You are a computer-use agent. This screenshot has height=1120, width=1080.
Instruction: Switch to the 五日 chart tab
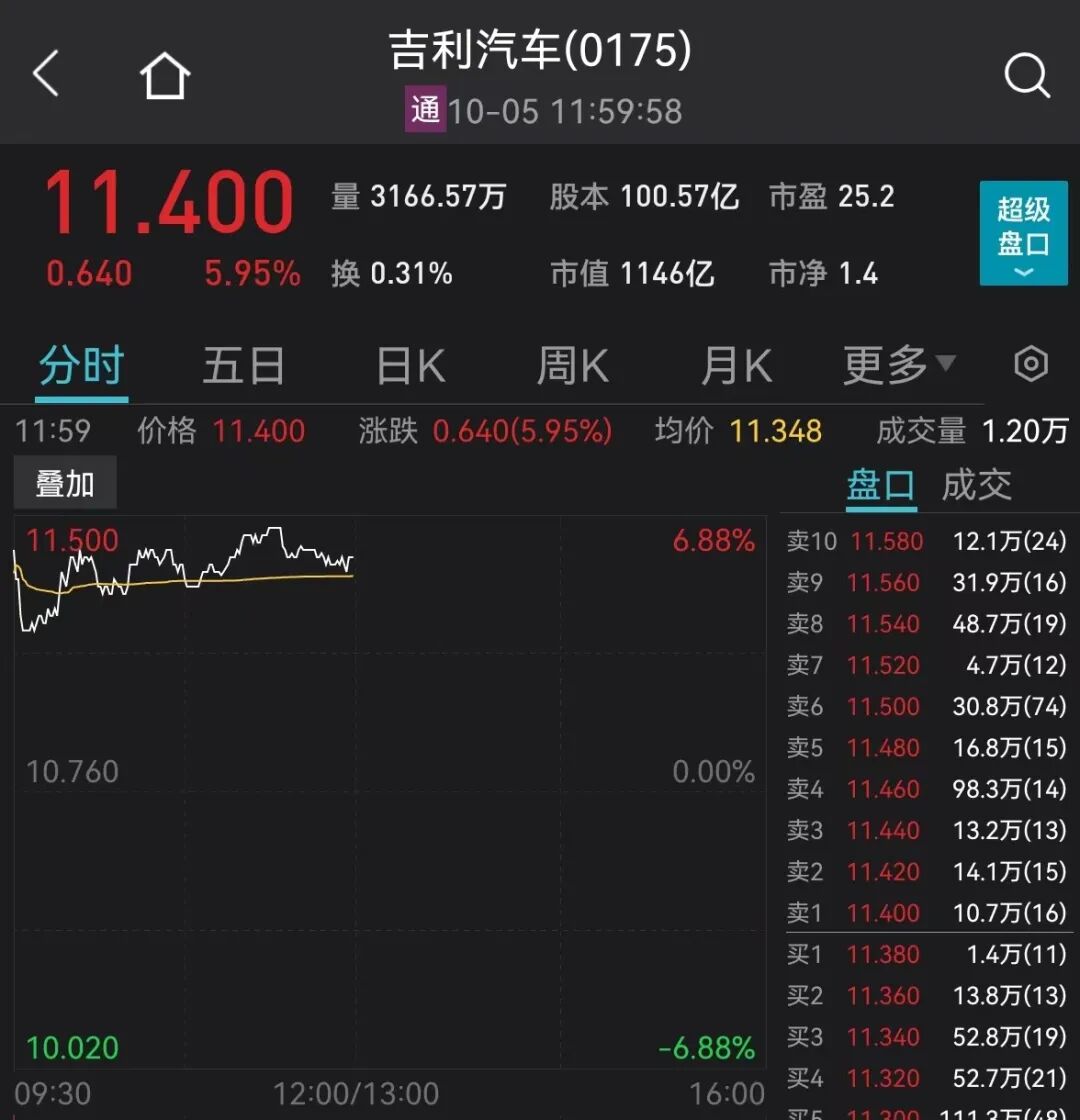(x=244, y=365)
